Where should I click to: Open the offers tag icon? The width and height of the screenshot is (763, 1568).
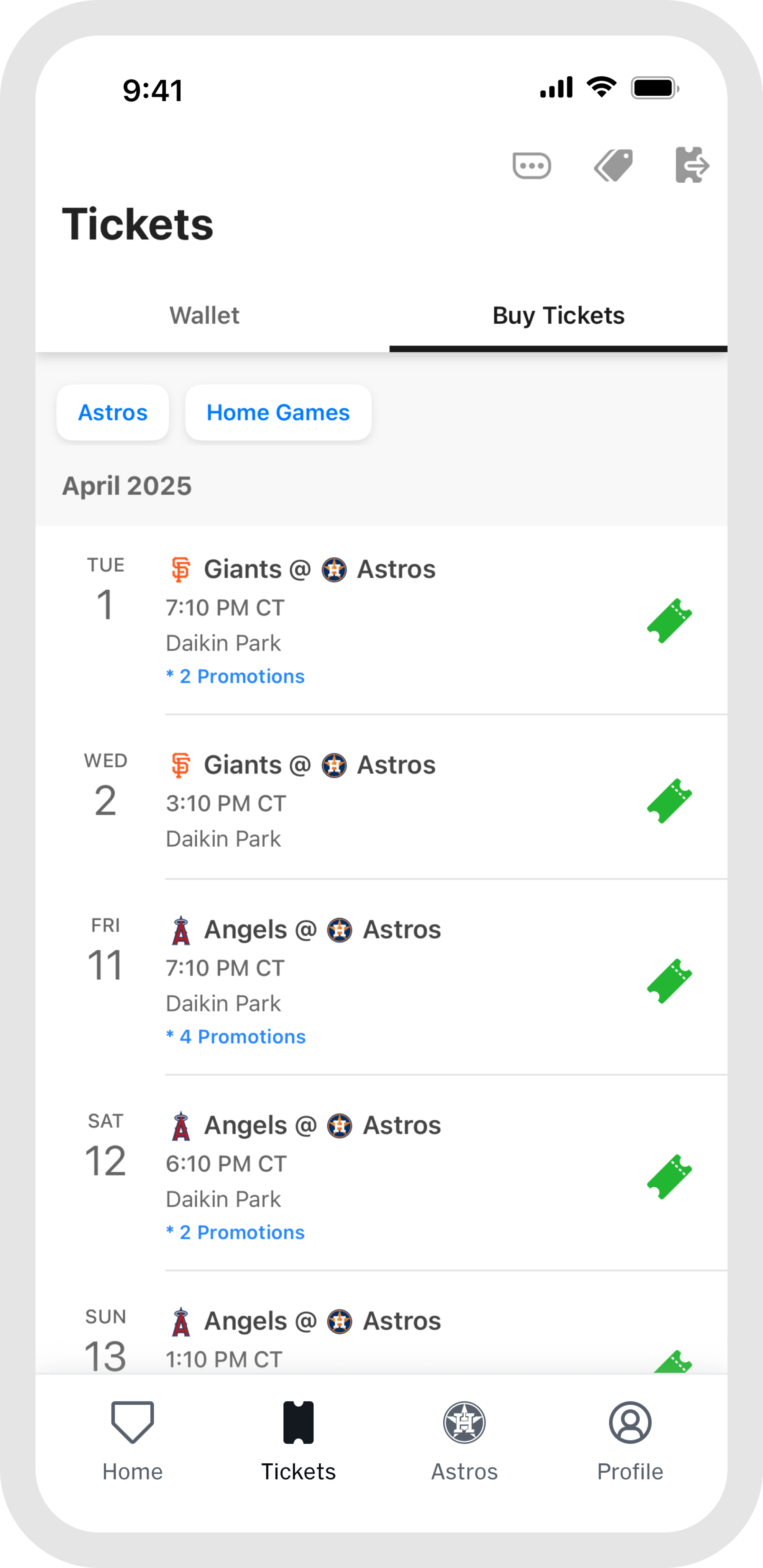click(612, 165)
